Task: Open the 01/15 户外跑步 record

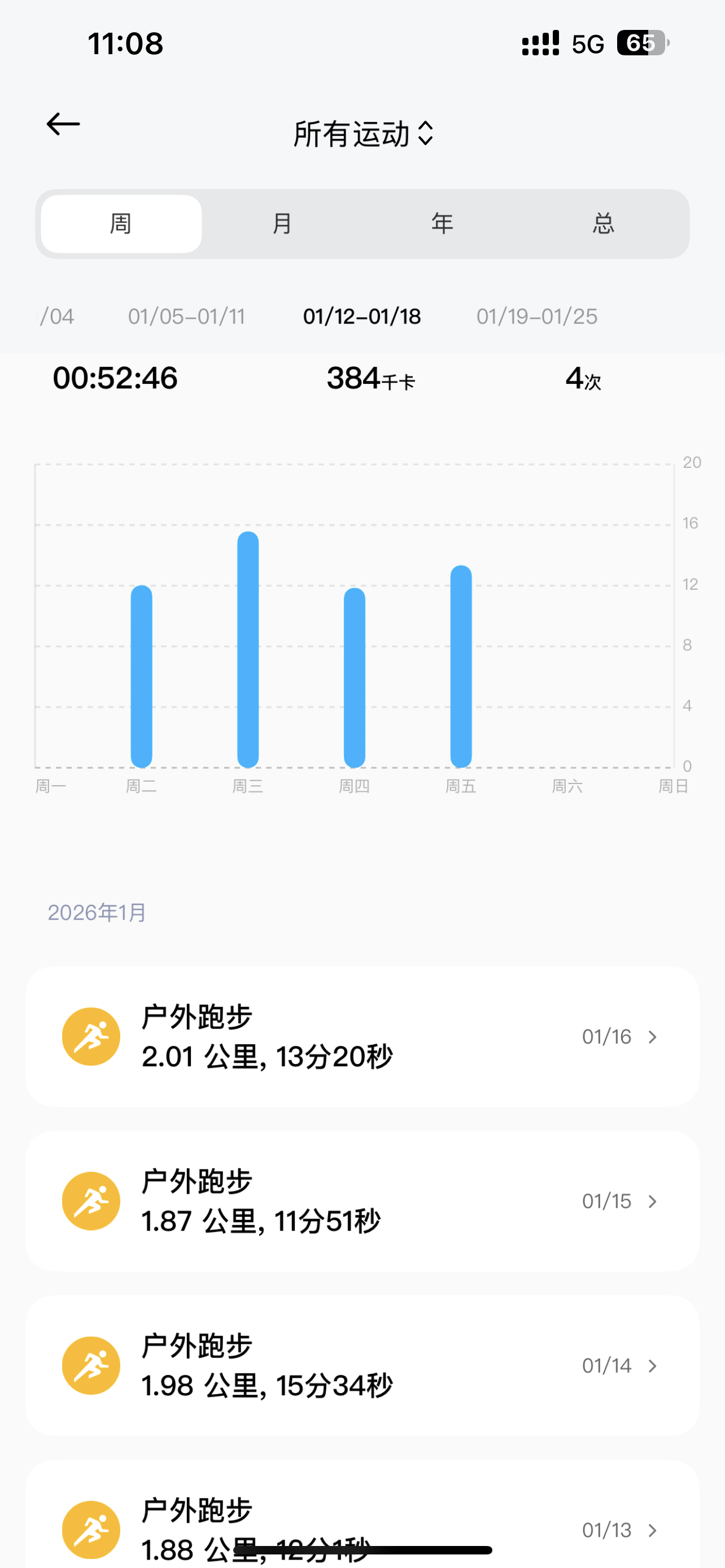Action: coord(362,1201)
